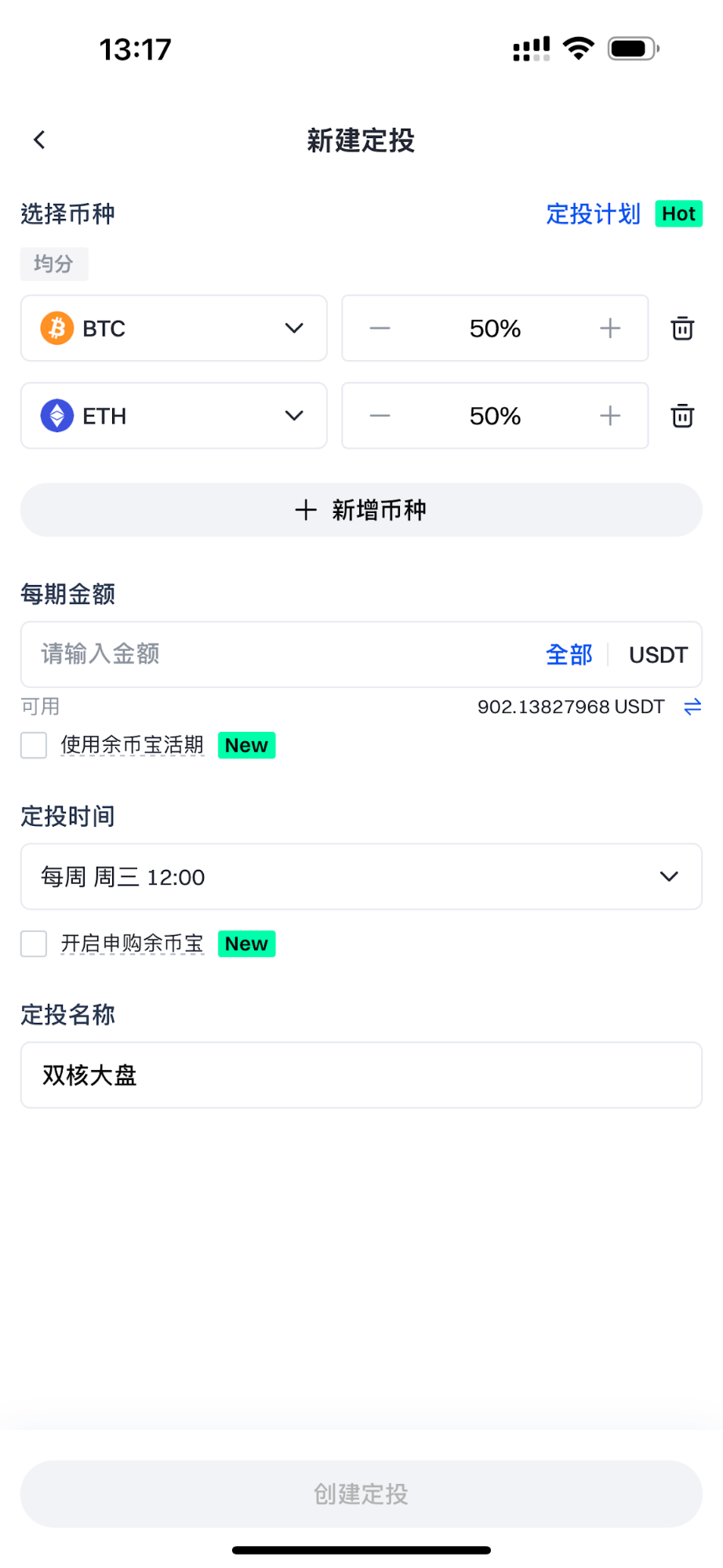723x1568 pixels.
Task: Expand the 每周 周三 12:00 time dropdown
Action: [361, 876]
